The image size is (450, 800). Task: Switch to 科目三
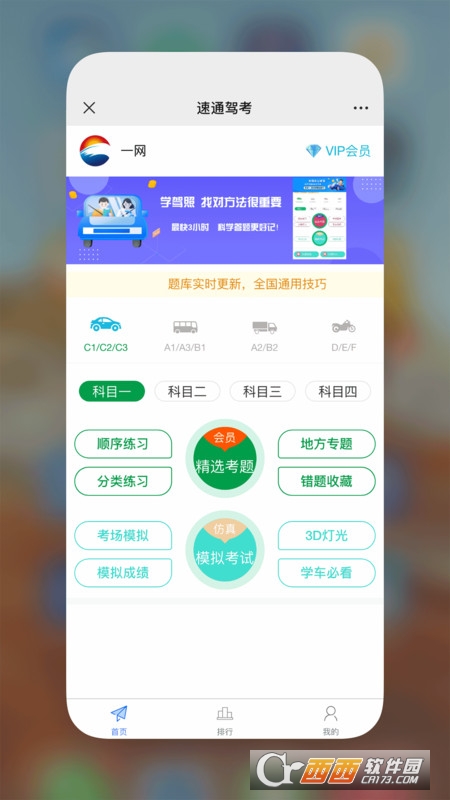click(262, 391)
